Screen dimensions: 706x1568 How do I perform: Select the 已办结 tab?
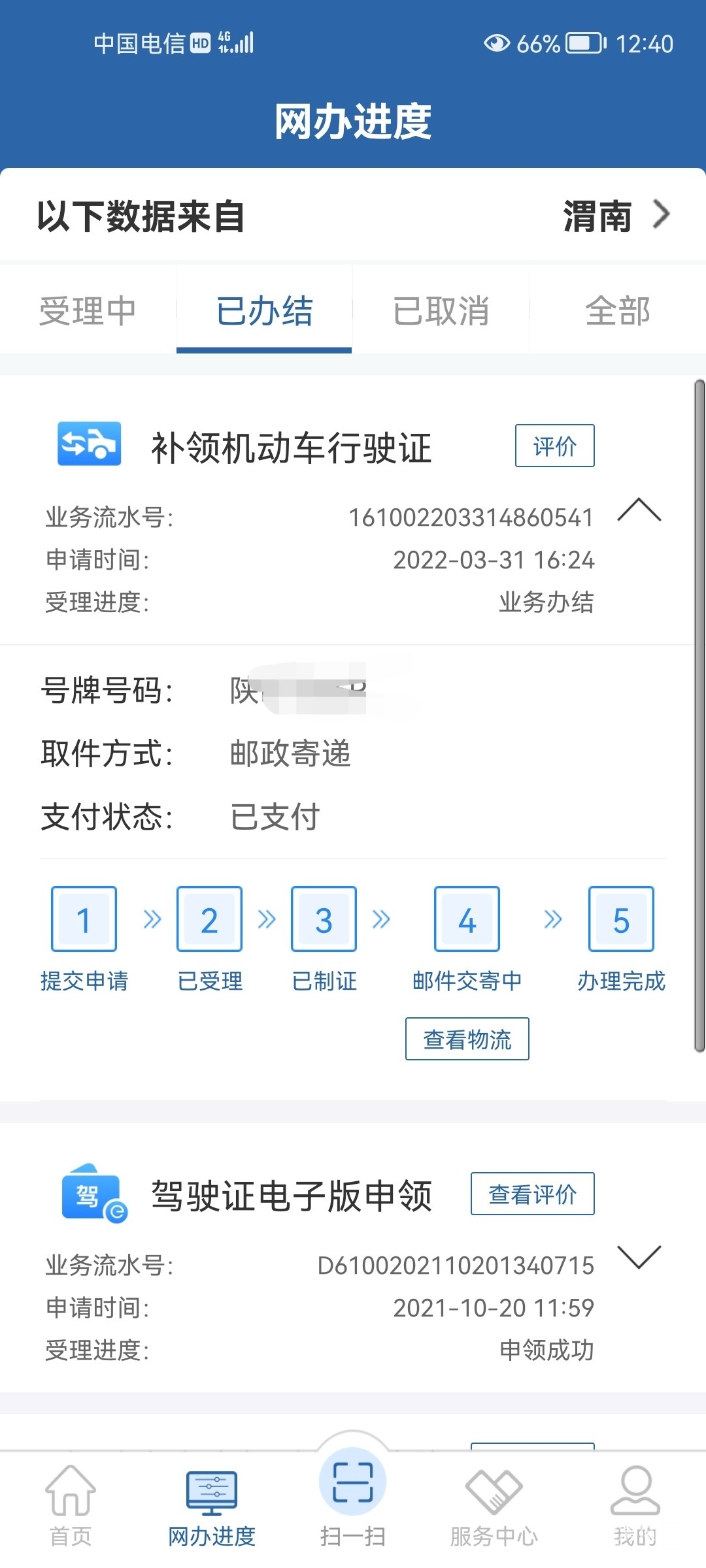[264, 311]
